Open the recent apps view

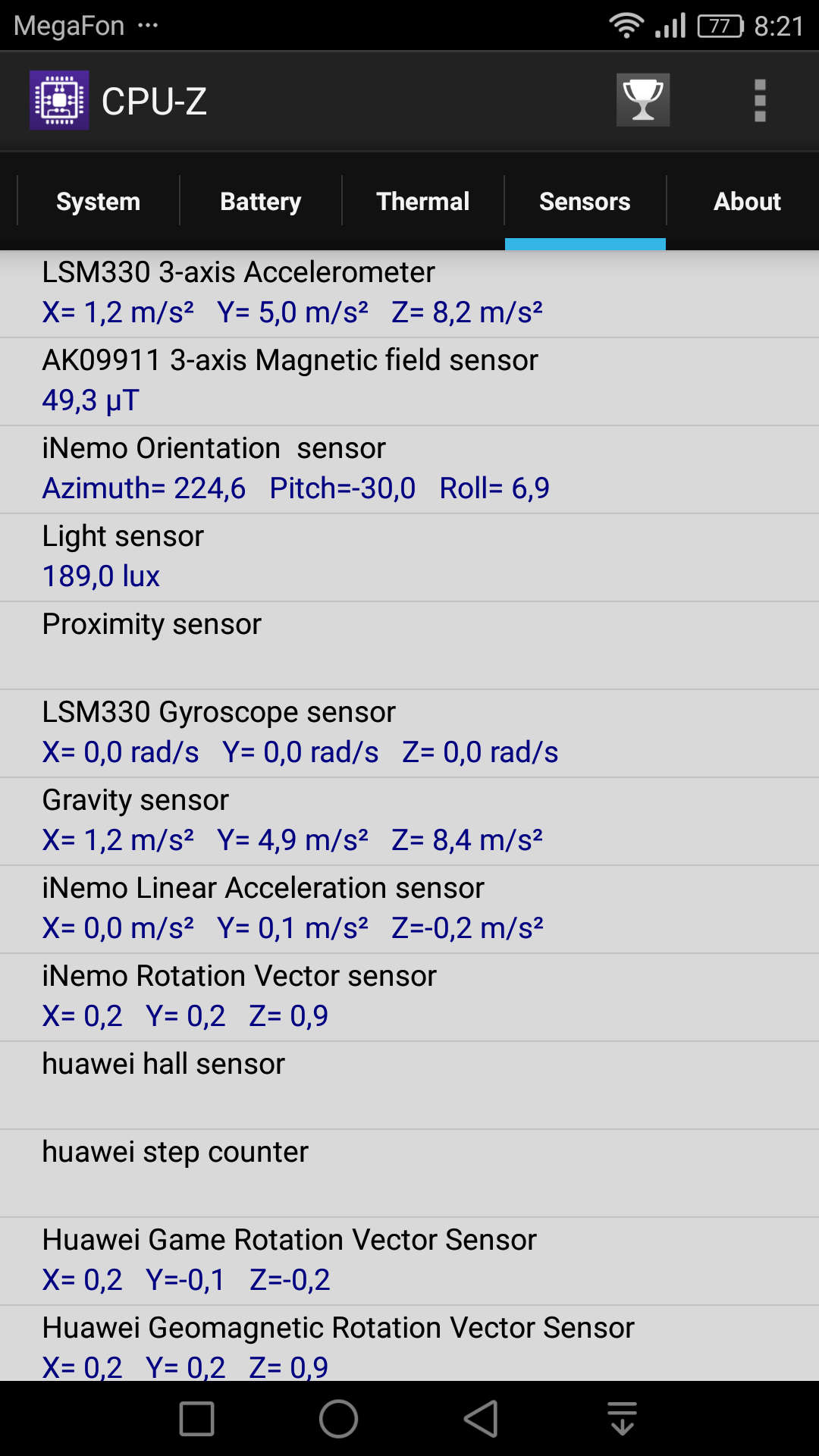click(x=196, y=1419)
